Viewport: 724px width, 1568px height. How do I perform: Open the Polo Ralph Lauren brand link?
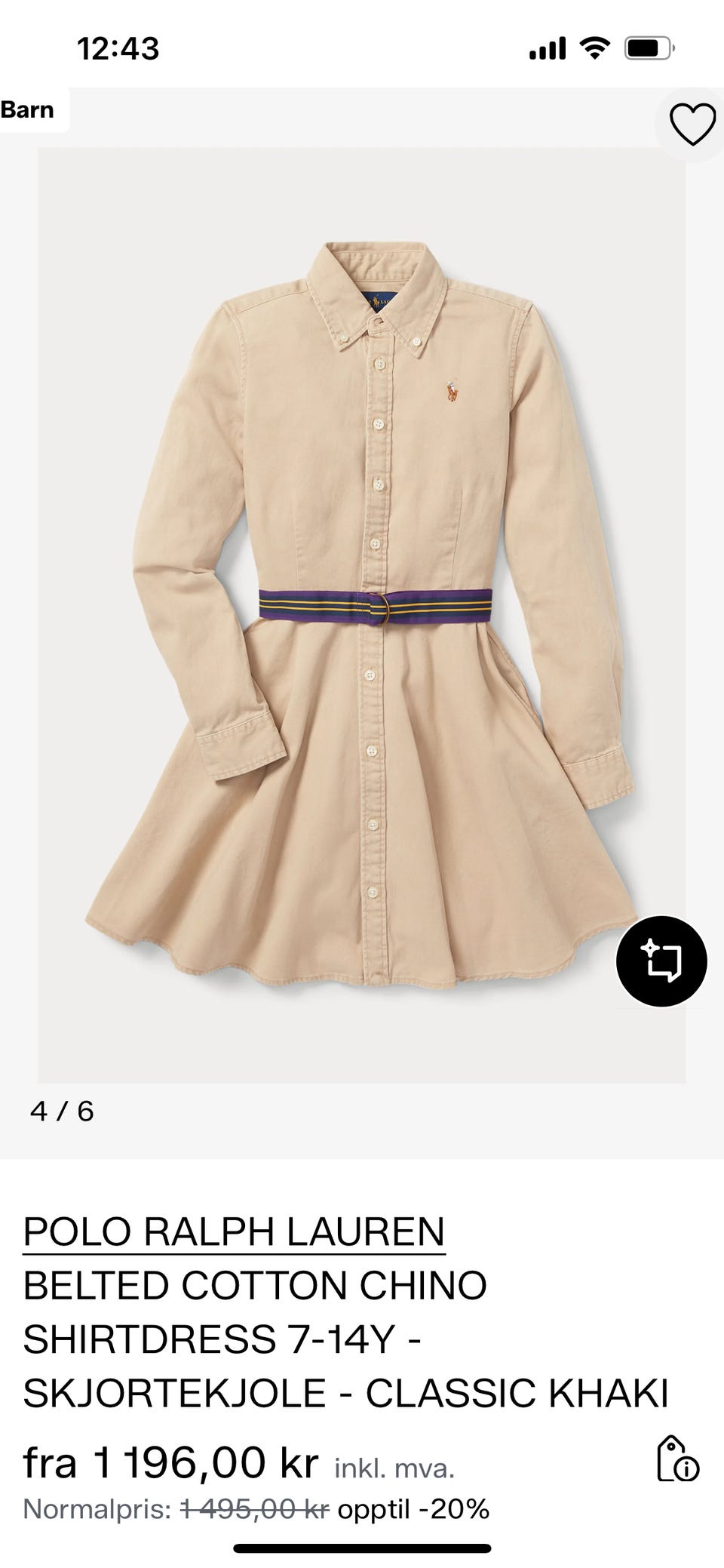coord(234,1231)
